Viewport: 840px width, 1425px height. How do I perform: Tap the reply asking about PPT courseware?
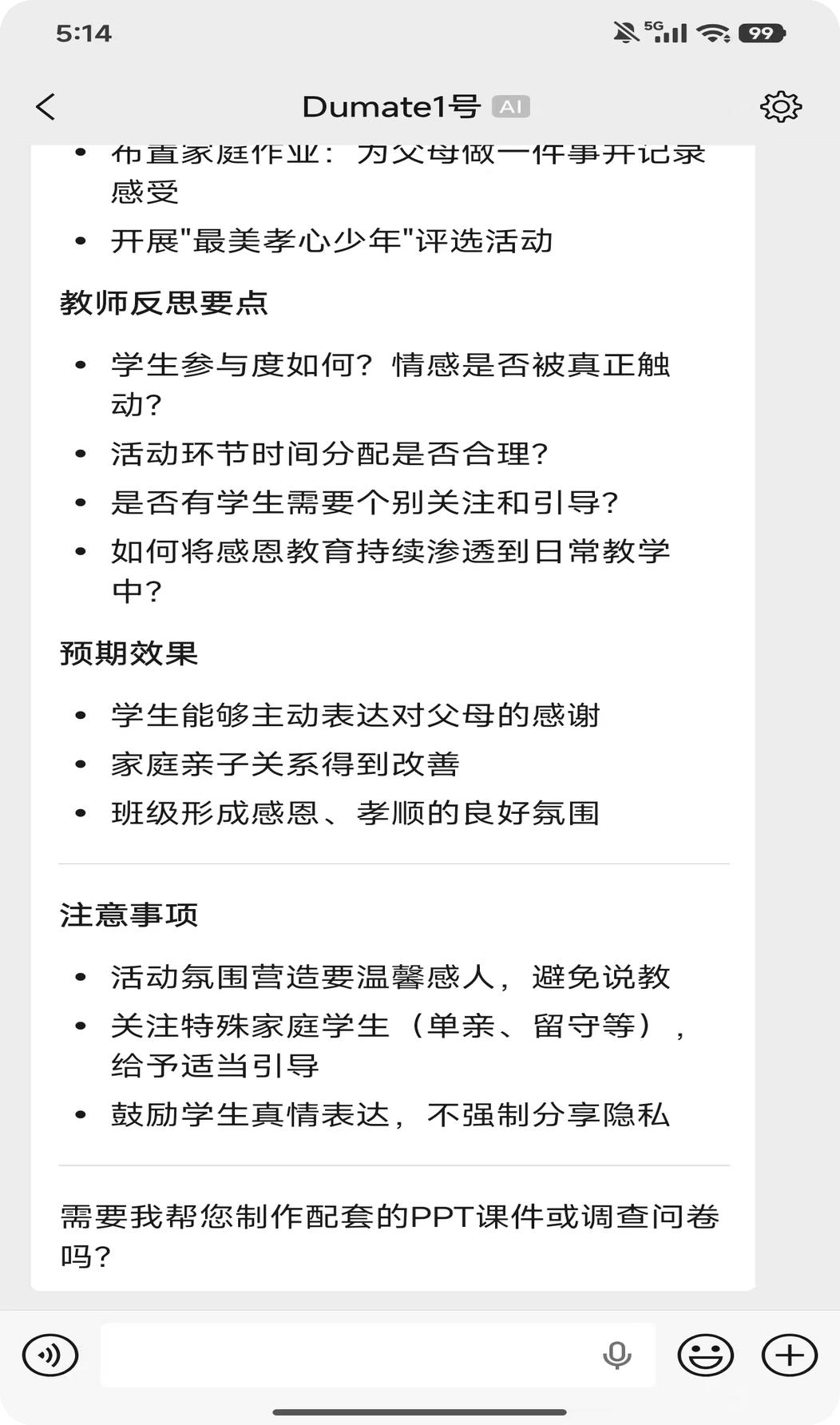tap(390, 1236)
